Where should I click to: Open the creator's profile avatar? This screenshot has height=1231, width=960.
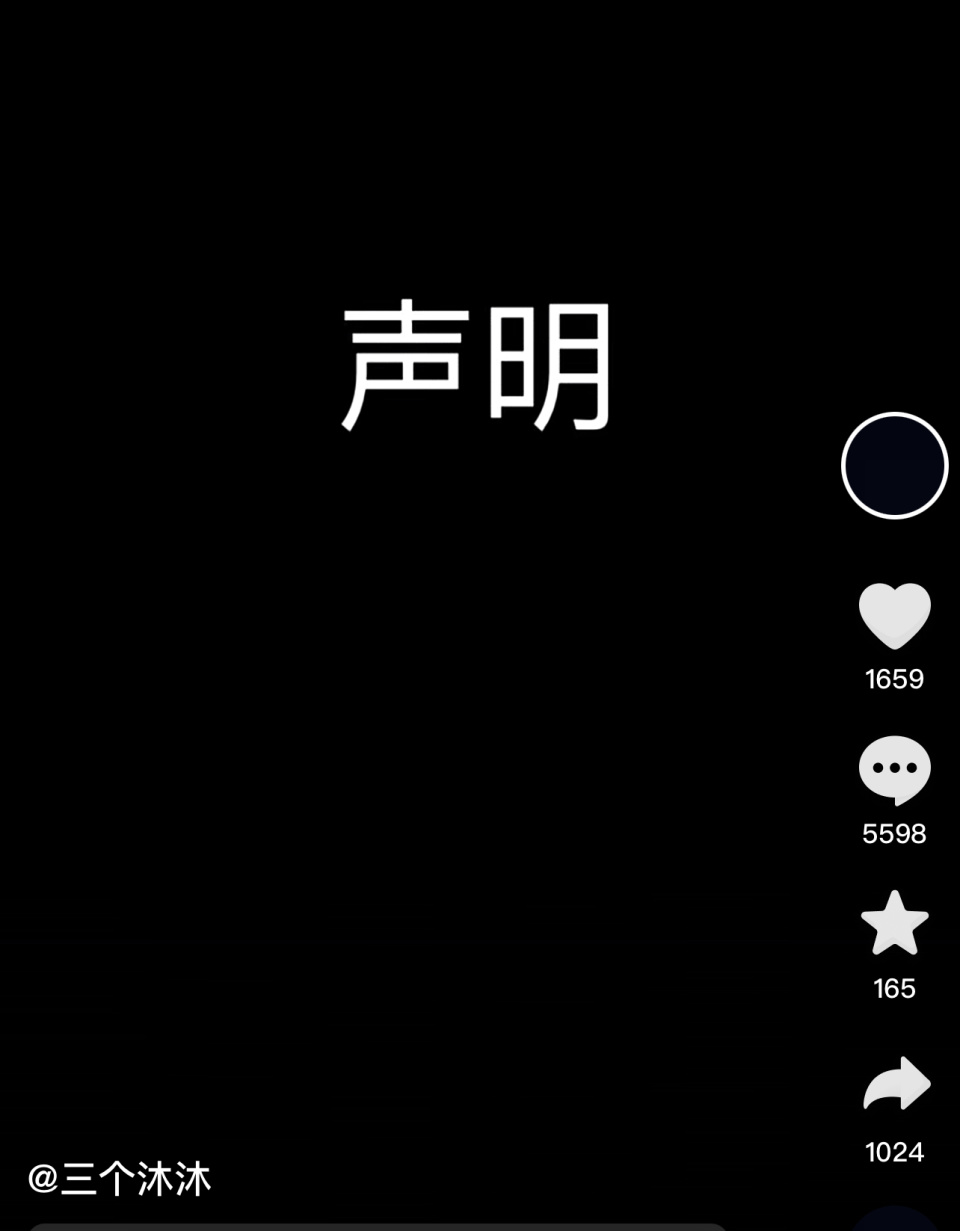pos(894,465)
